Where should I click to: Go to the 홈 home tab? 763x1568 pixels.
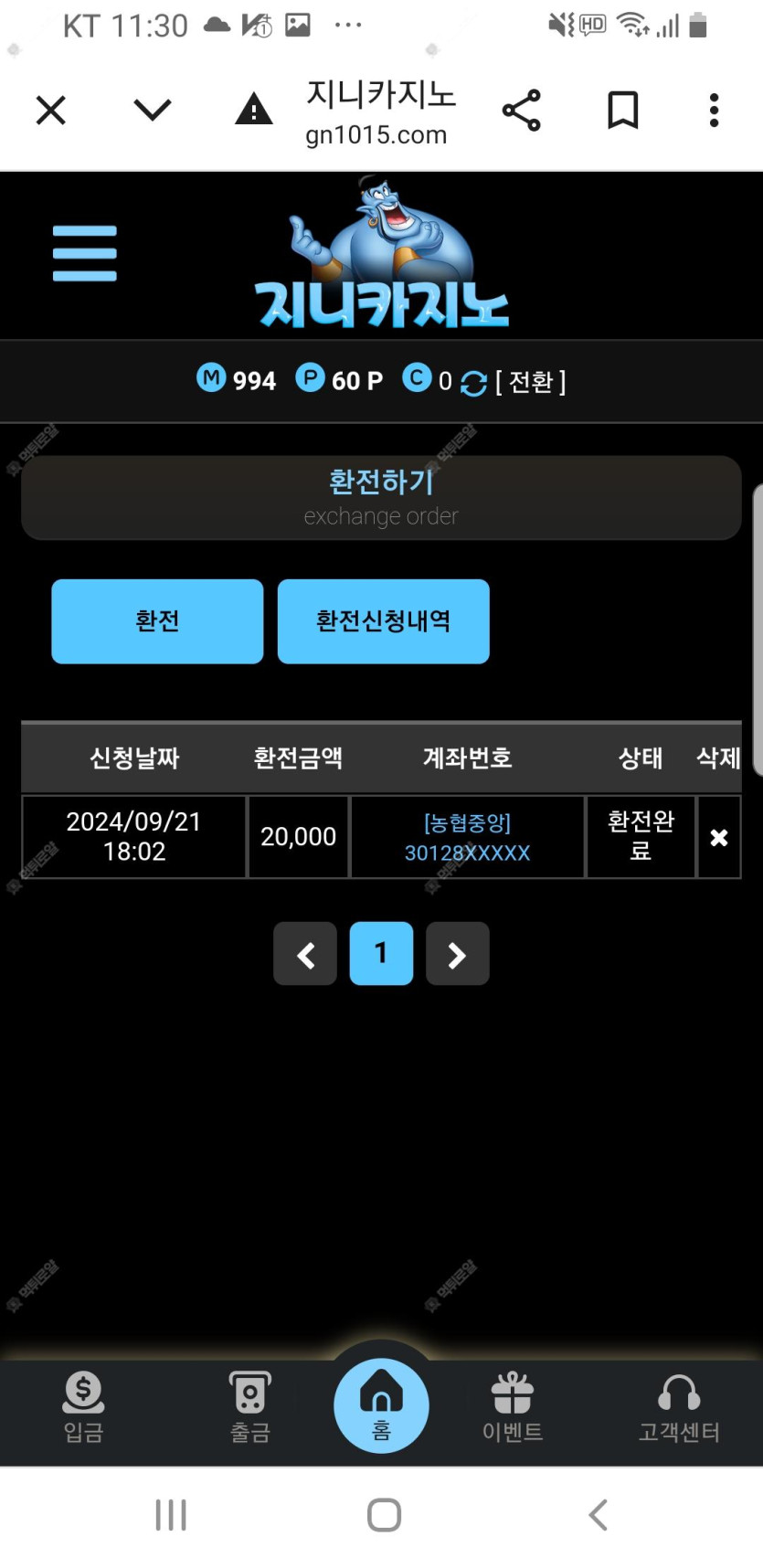pyautogui.click(x=381, y=1405)
